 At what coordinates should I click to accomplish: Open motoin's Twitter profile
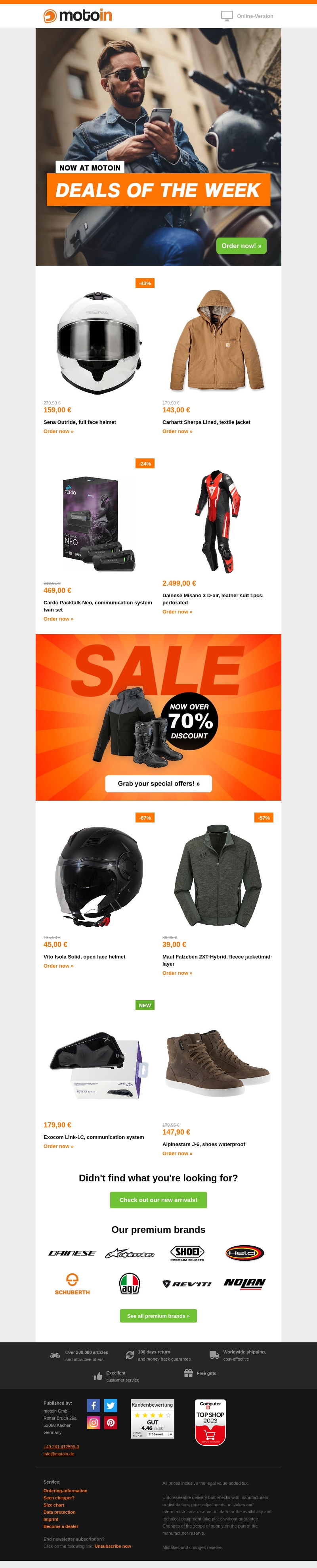pyautogui.click(x=111, y=1405)
